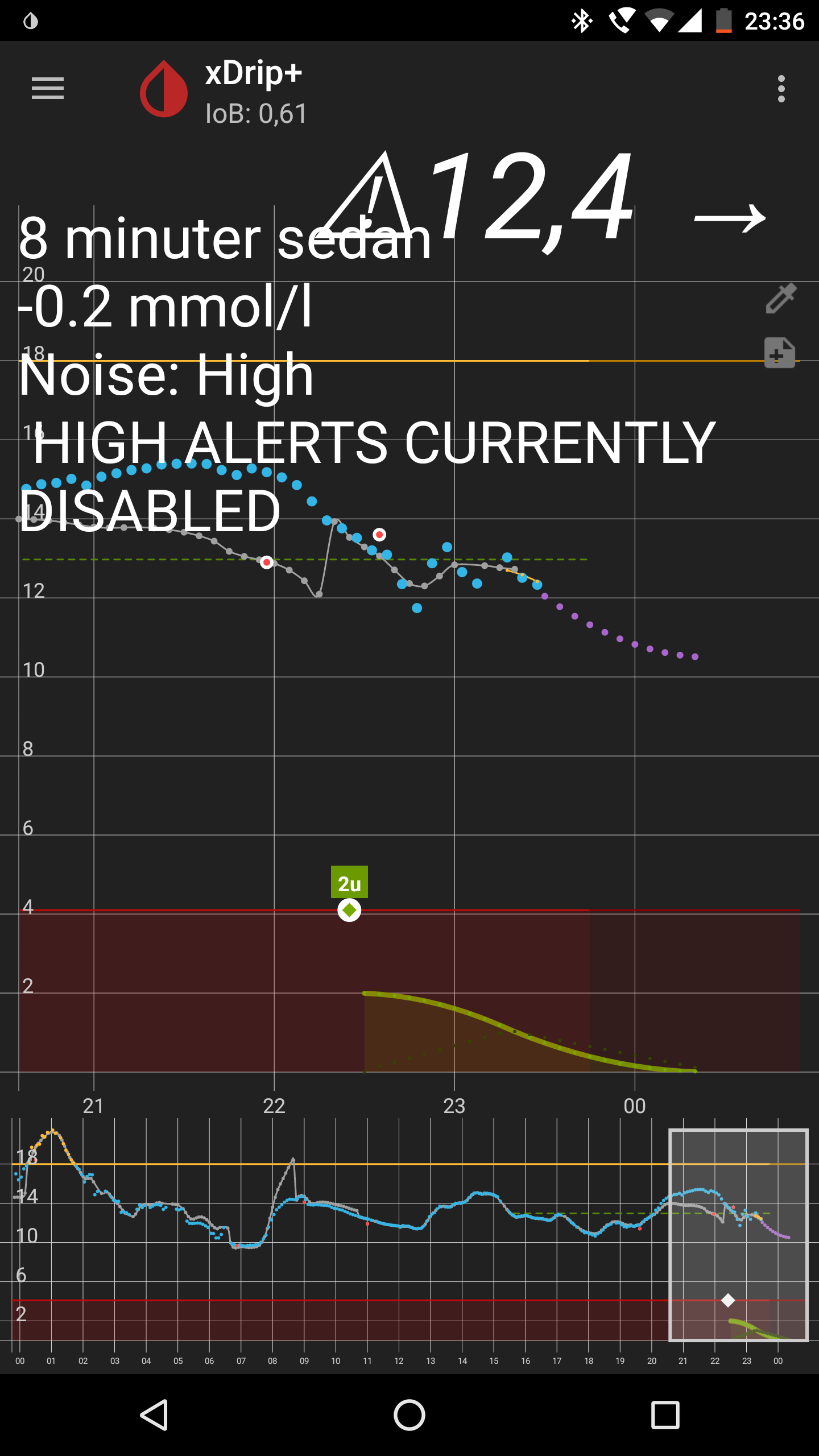
Task: Go back using system back button
Action: [x=154, y=1414]
